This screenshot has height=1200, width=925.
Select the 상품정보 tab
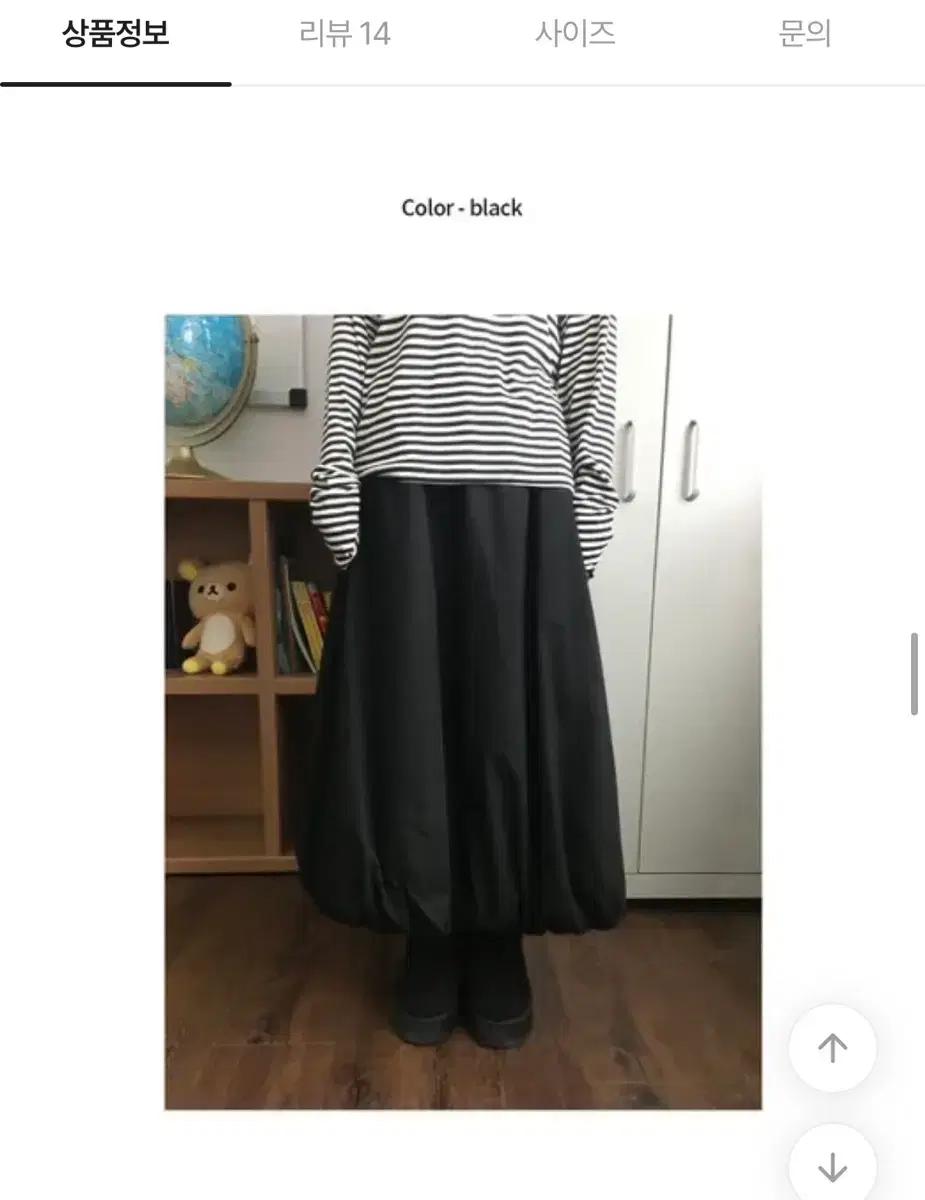point(115,32)
